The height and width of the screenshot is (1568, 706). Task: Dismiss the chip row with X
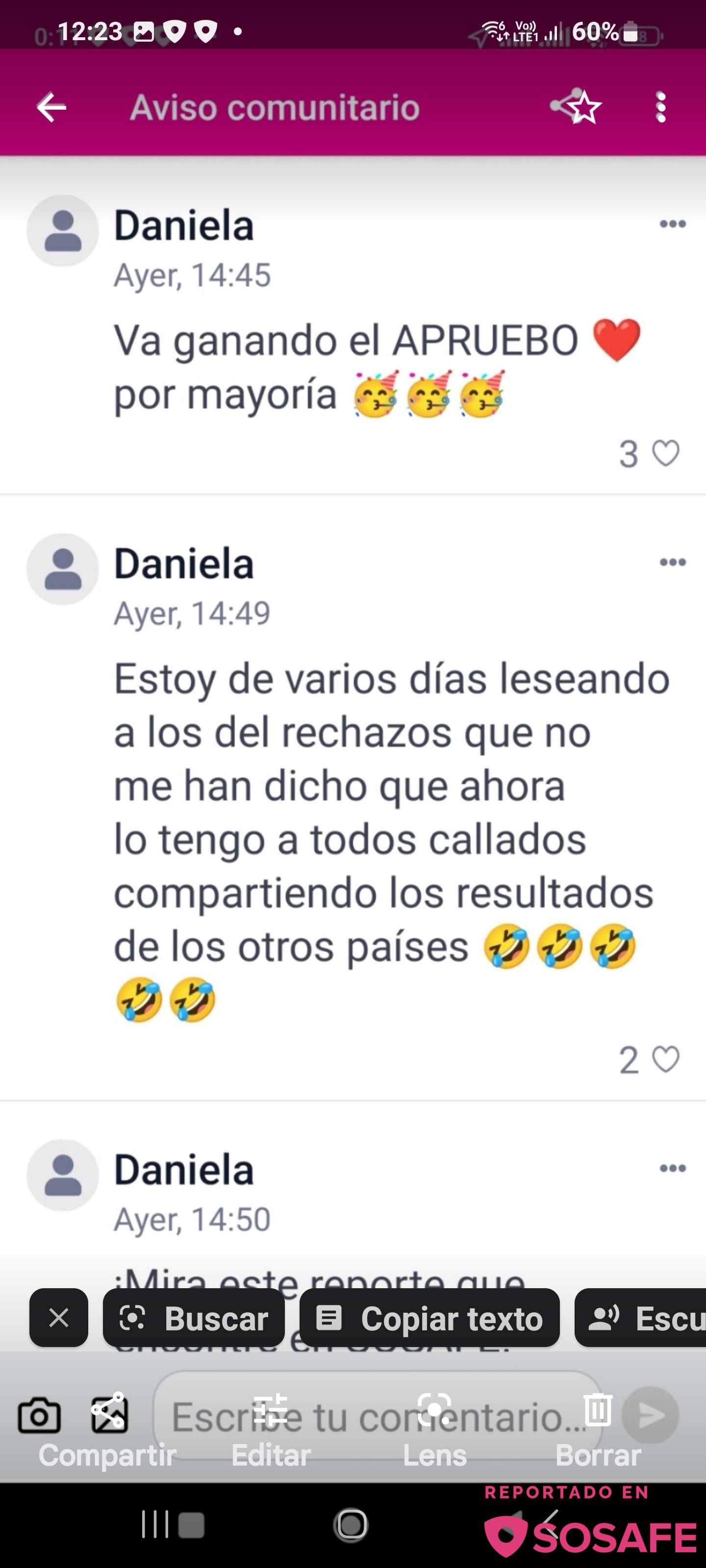click(58, 1318)
